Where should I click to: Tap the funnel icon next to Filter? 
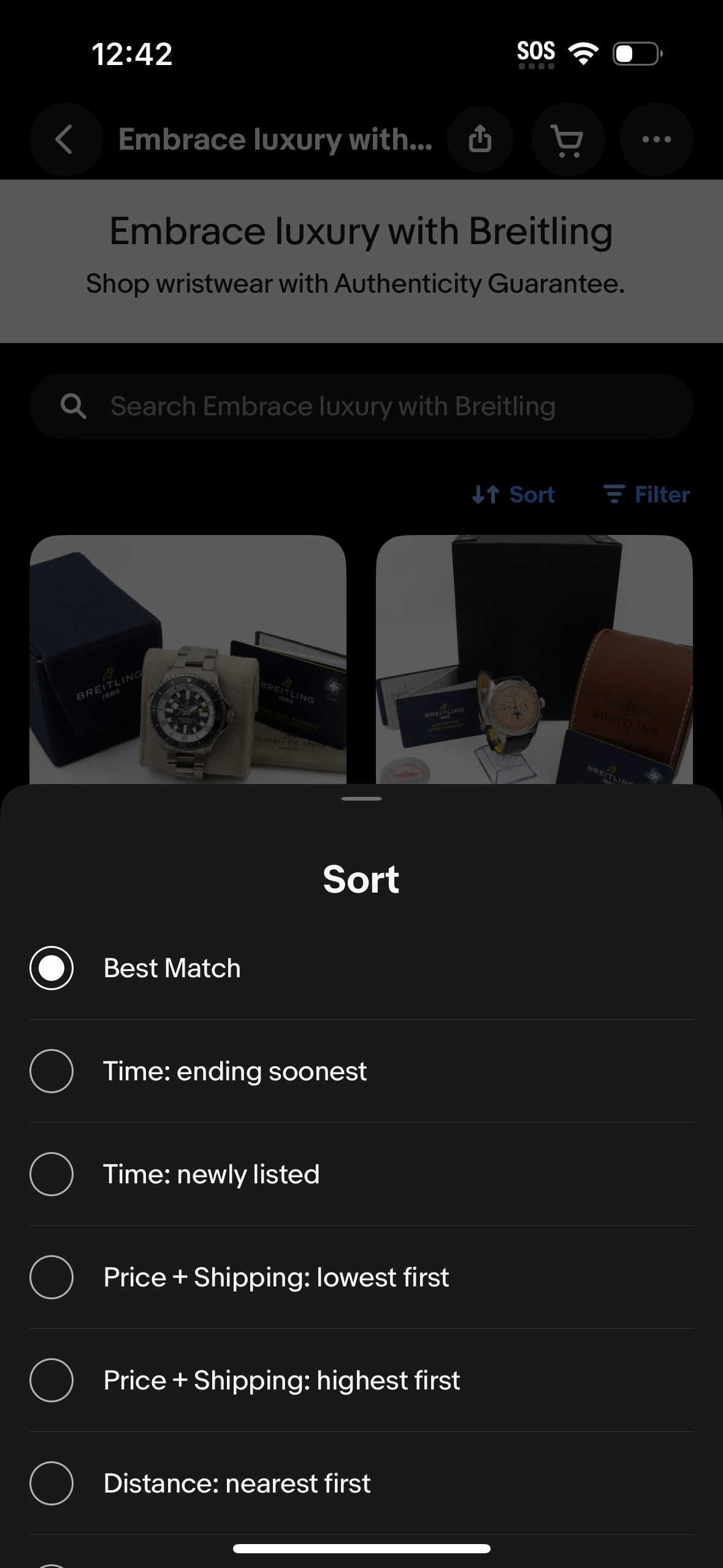pos(614,494)
